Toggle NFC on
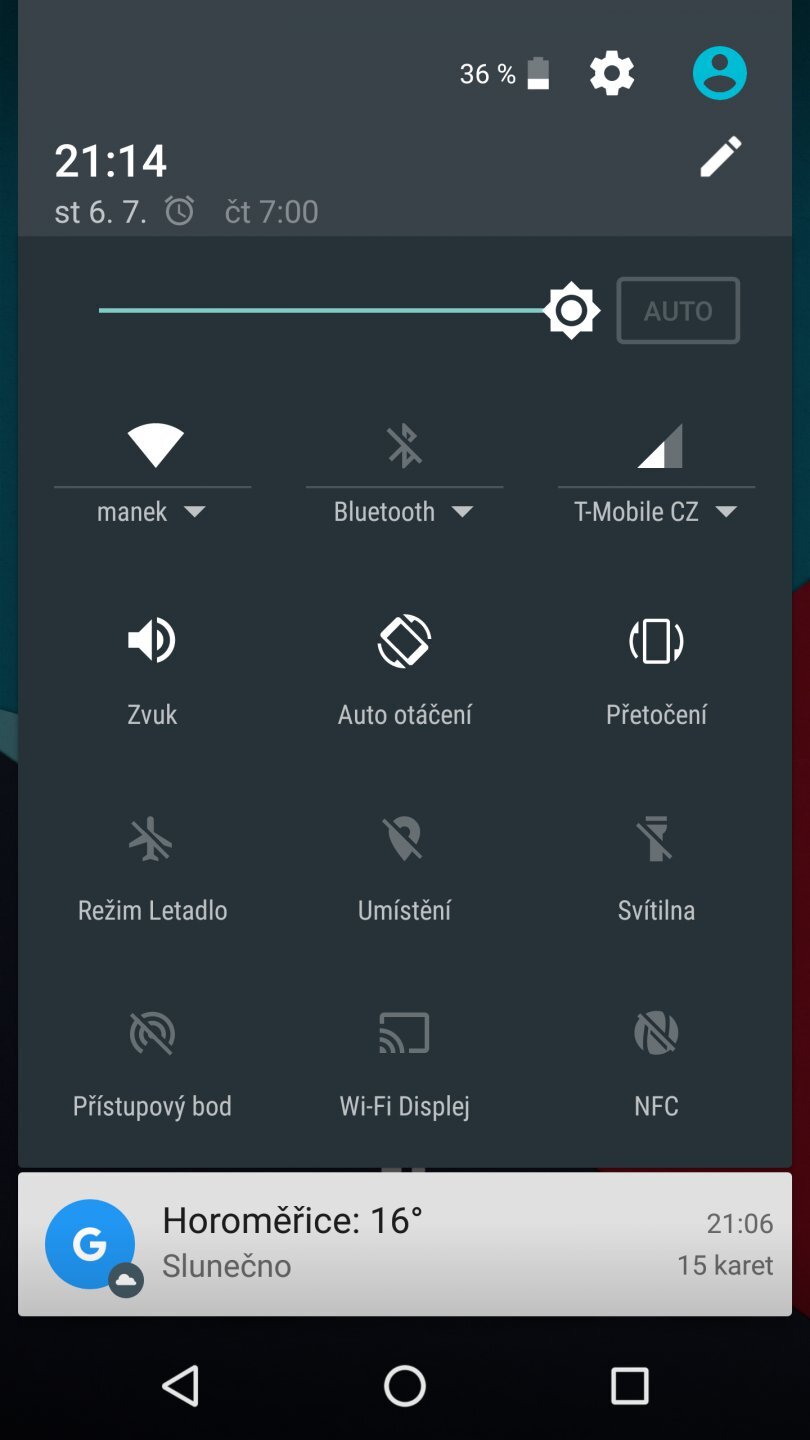 (x=656, y=1033)
